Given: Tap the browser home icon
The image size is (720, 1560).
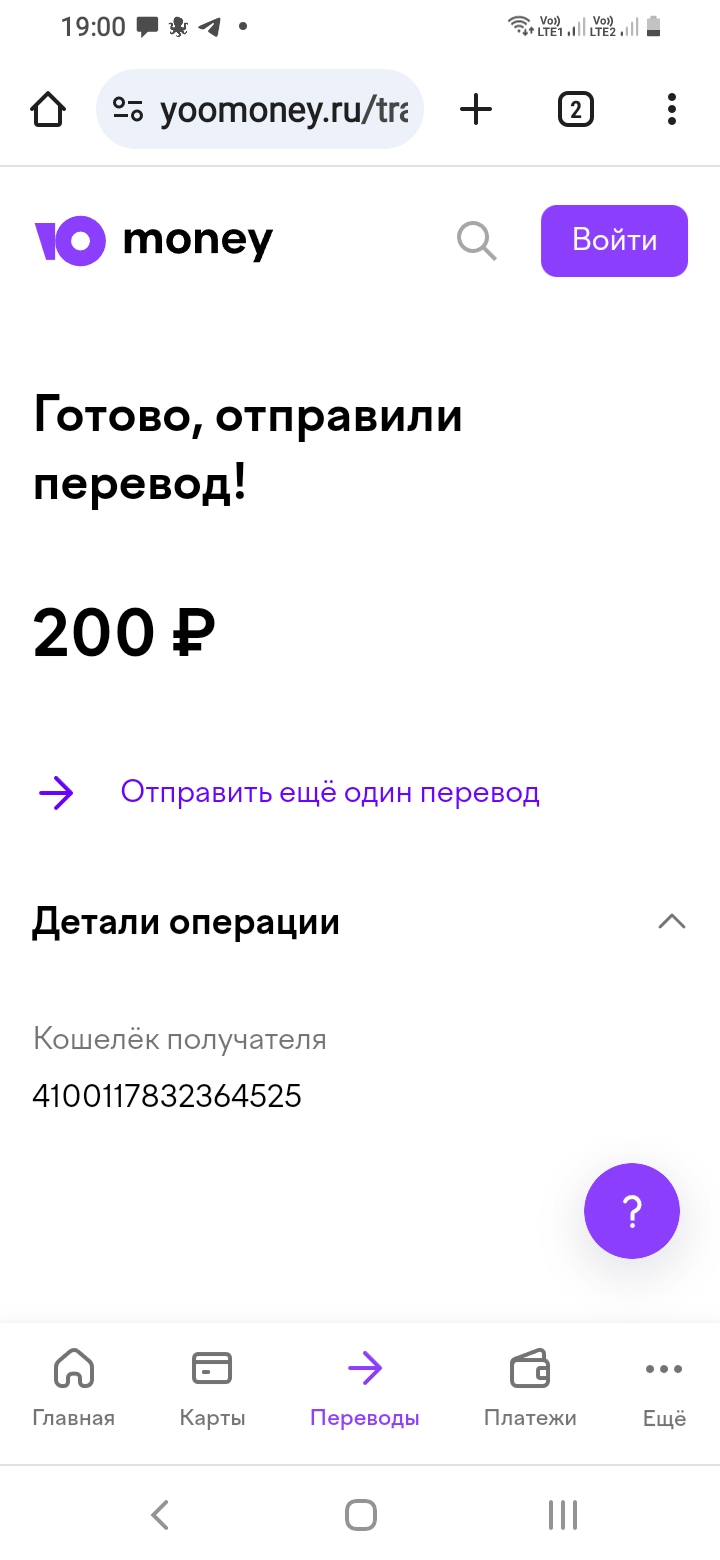Looking at the screenshot, I should [48, 110].
